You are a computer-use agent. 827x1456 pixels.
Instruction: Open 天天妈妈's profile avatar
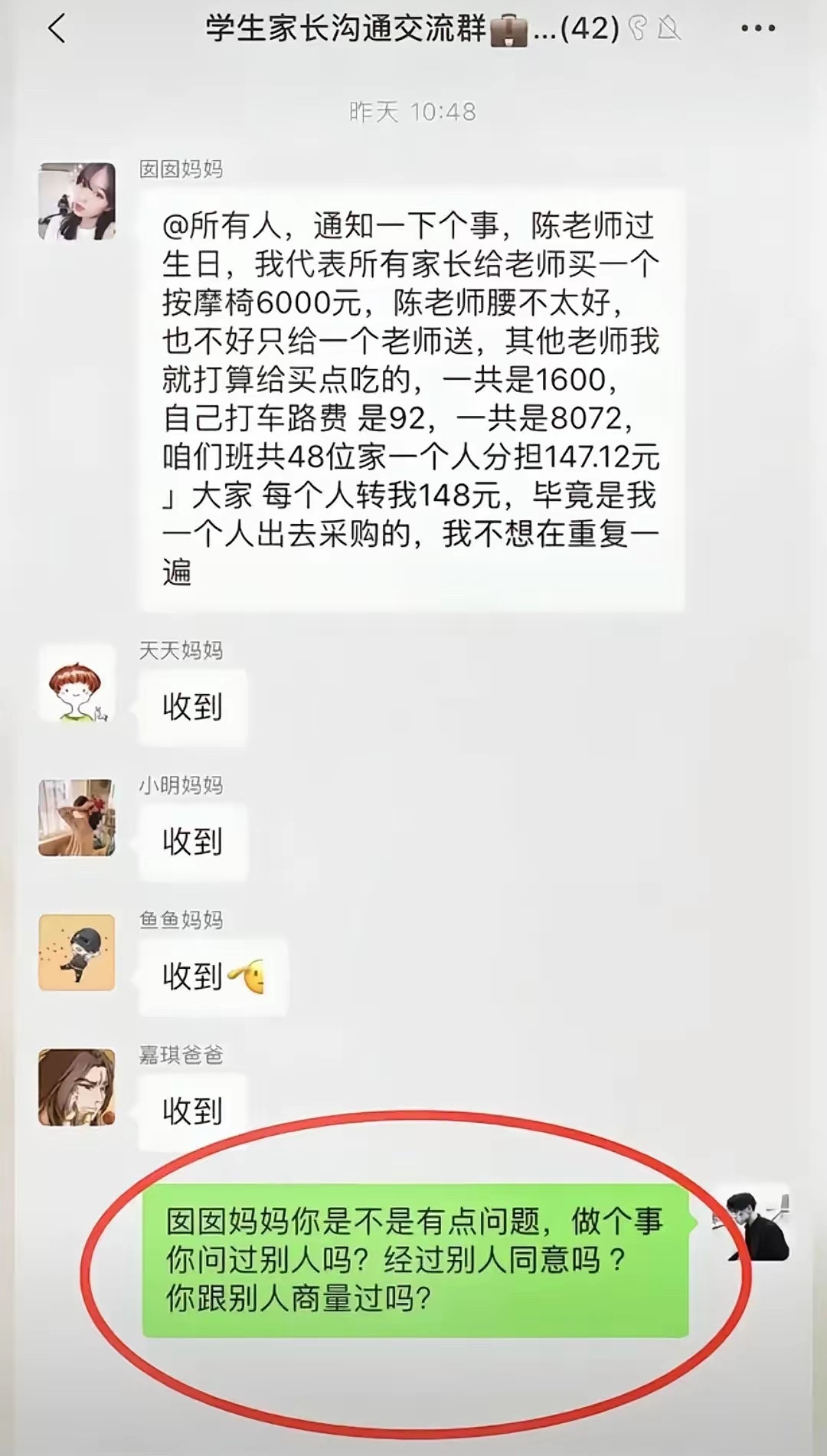77,683
